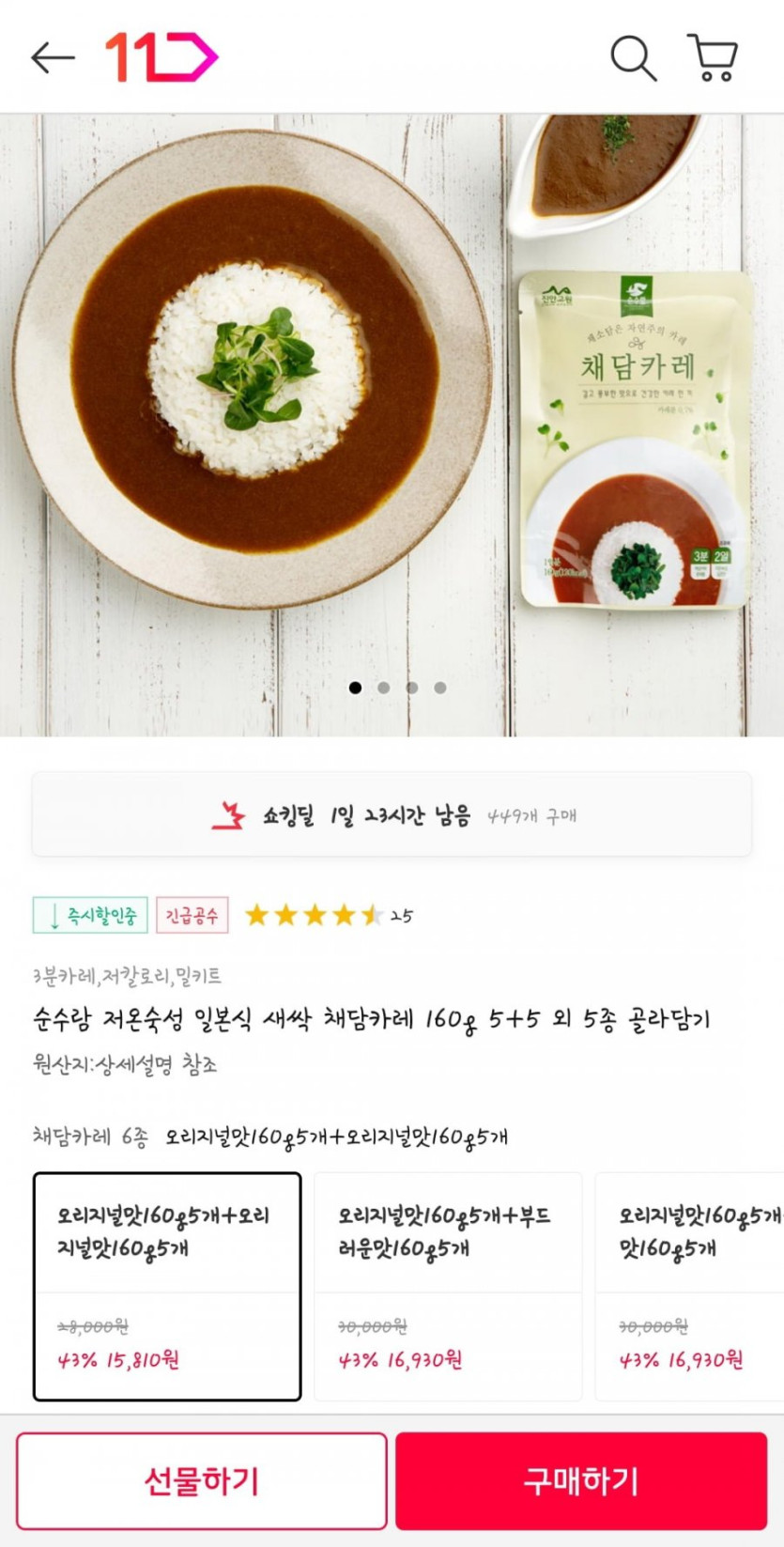Open the 즉시할인중 discount badge

click(90, 915)
